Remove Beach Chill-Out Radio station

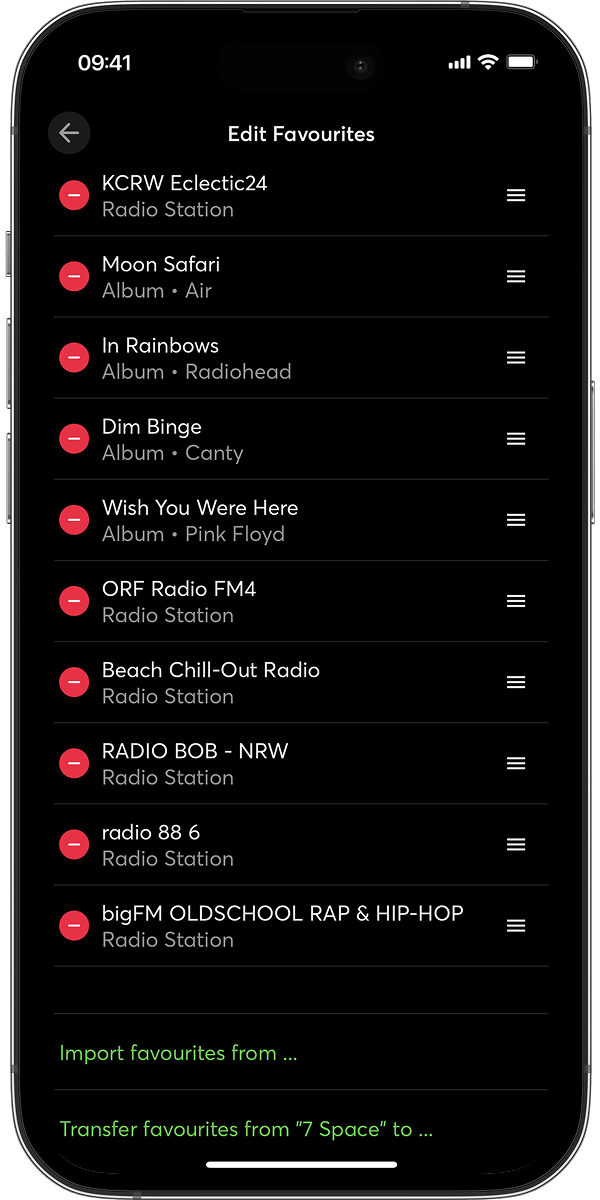pos(74,682)
